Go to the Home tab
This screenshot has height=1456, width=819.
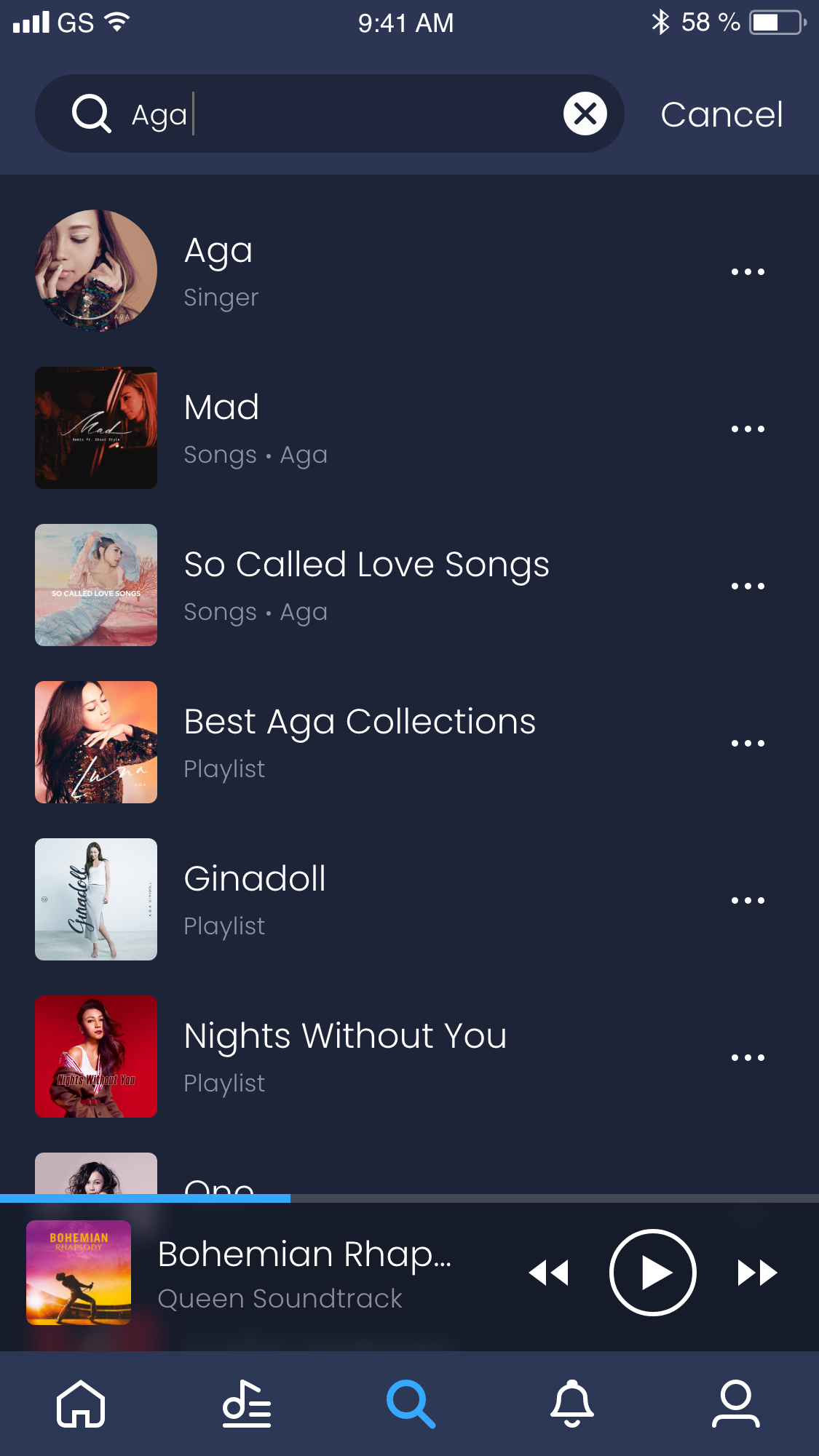click(81, 1404)
